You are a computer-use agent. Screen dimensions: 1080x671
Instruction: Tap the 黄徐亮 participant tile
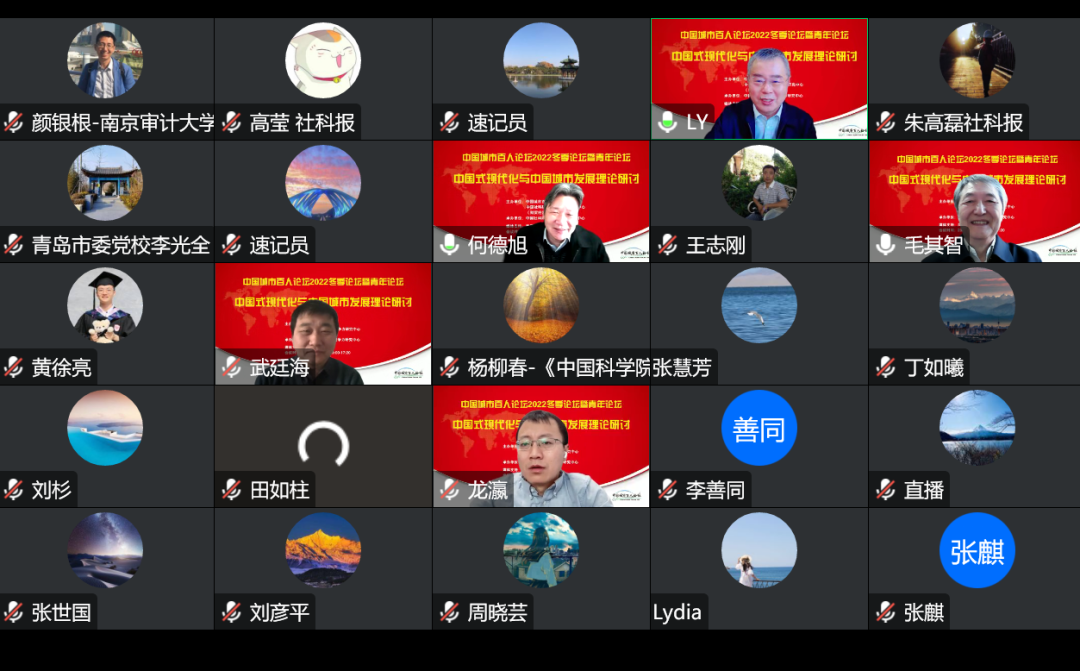(106, 322)
